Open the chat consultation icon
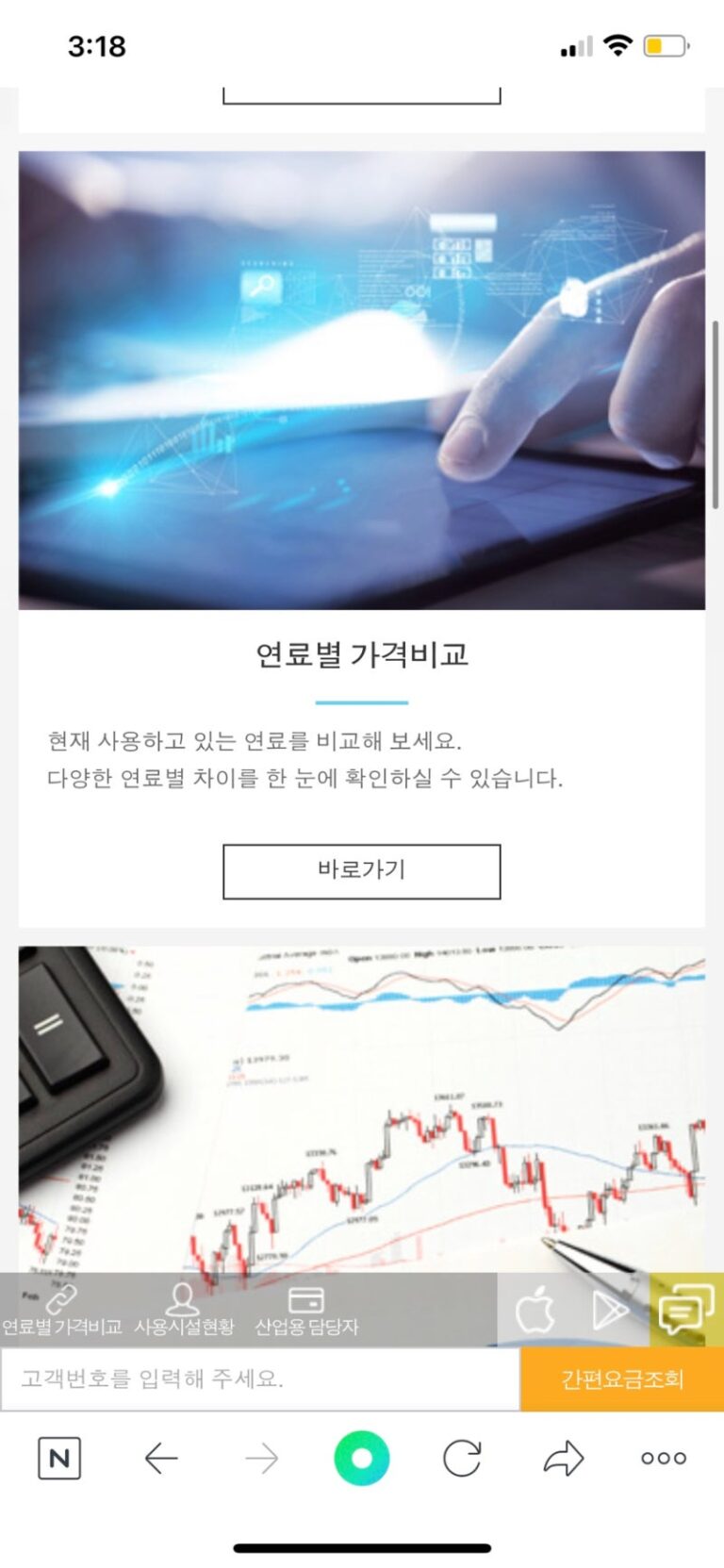 pos(685,1310)
